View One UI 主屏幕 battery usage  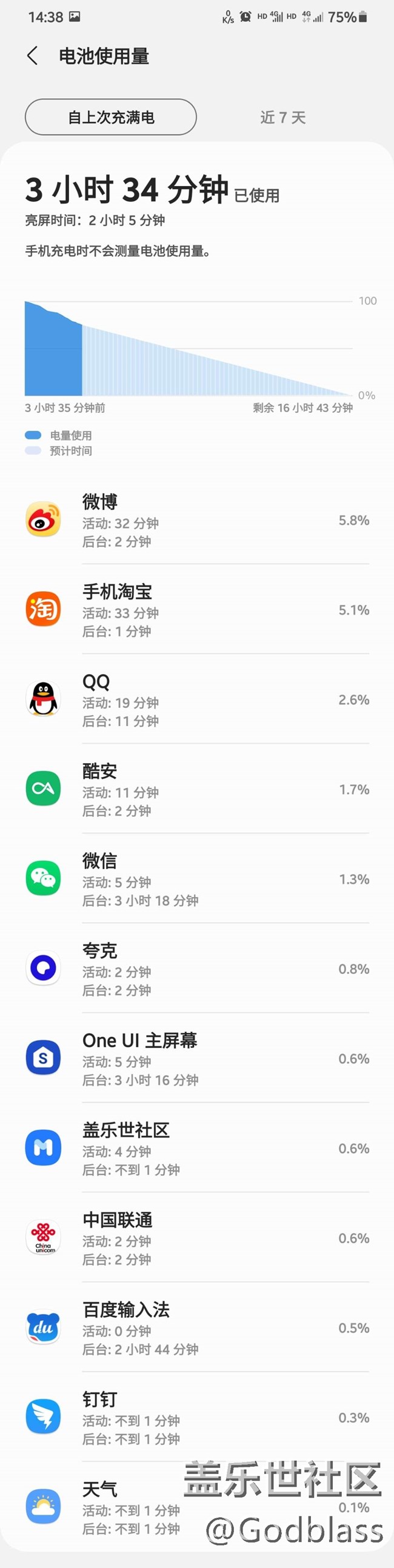click(196, 1058)
